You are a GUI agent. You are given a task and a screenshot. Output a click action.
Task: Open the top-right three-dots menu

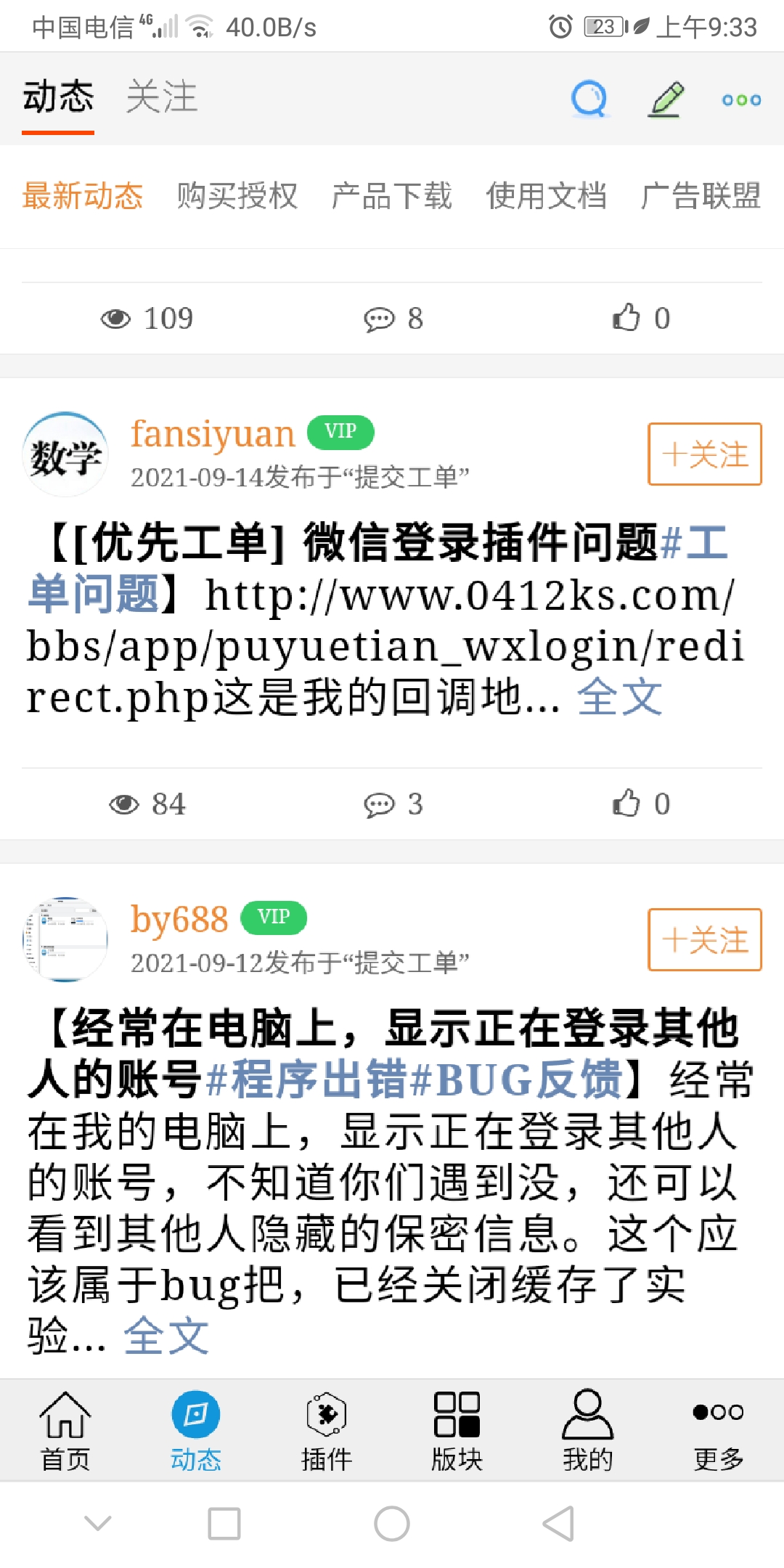[741, 99]
